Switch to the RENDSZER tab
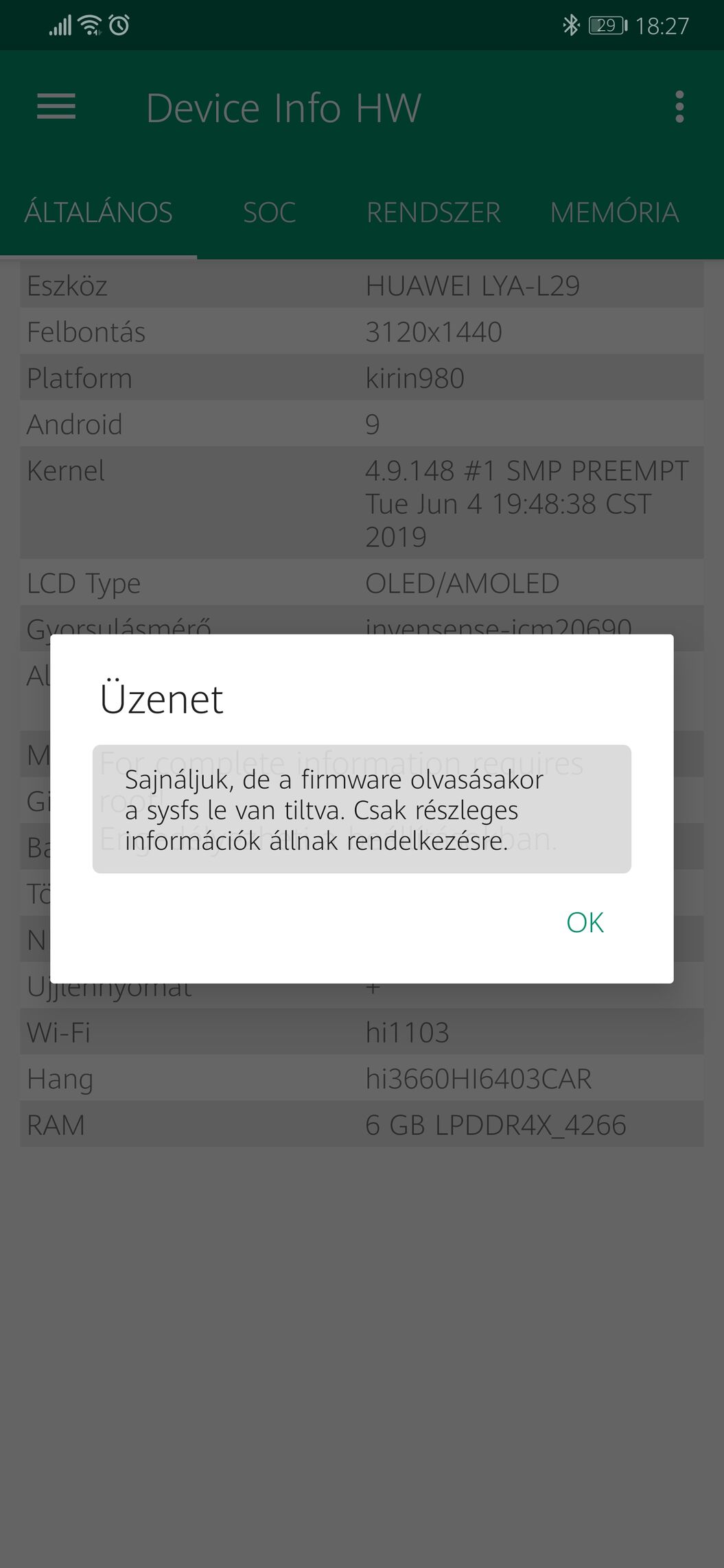Viewport: 724px width, 1568px height. click(434, 213)
